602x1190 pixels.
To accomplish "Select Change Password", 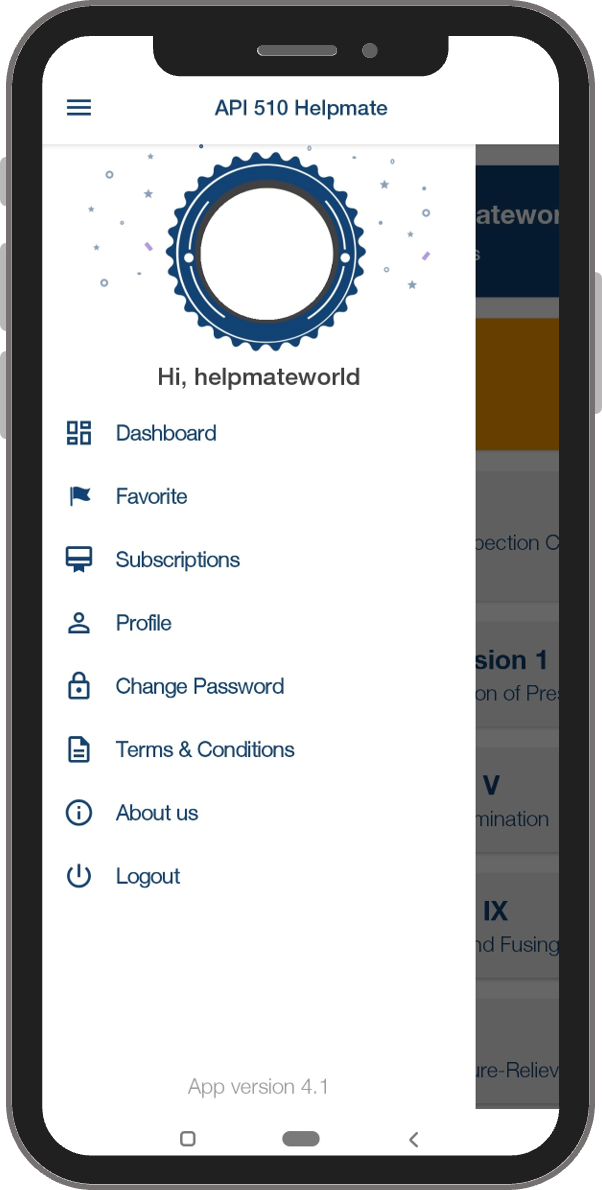I will tap(199, 686).
